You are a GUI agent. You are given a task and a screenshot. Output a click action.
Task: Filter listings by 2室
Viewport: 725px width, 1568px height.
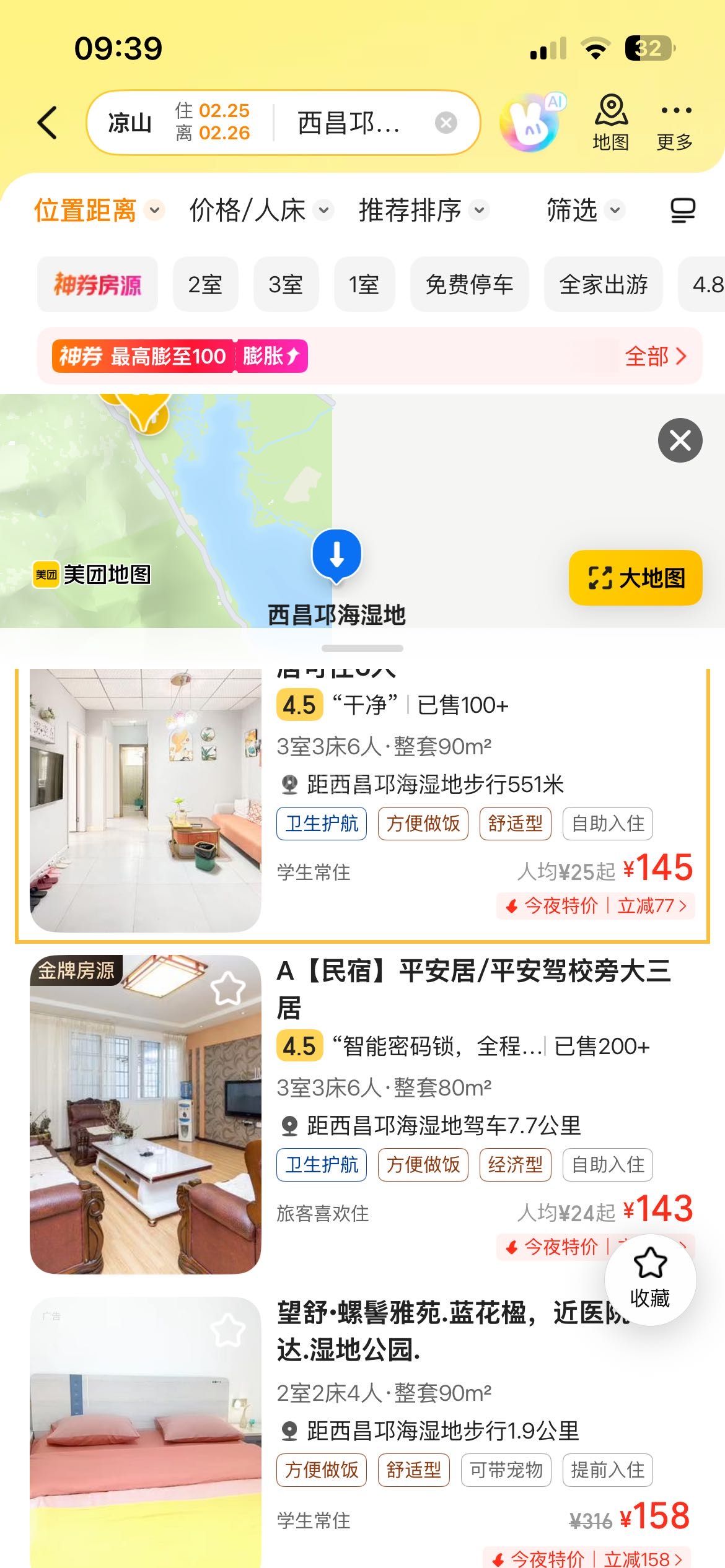[205, 285]
